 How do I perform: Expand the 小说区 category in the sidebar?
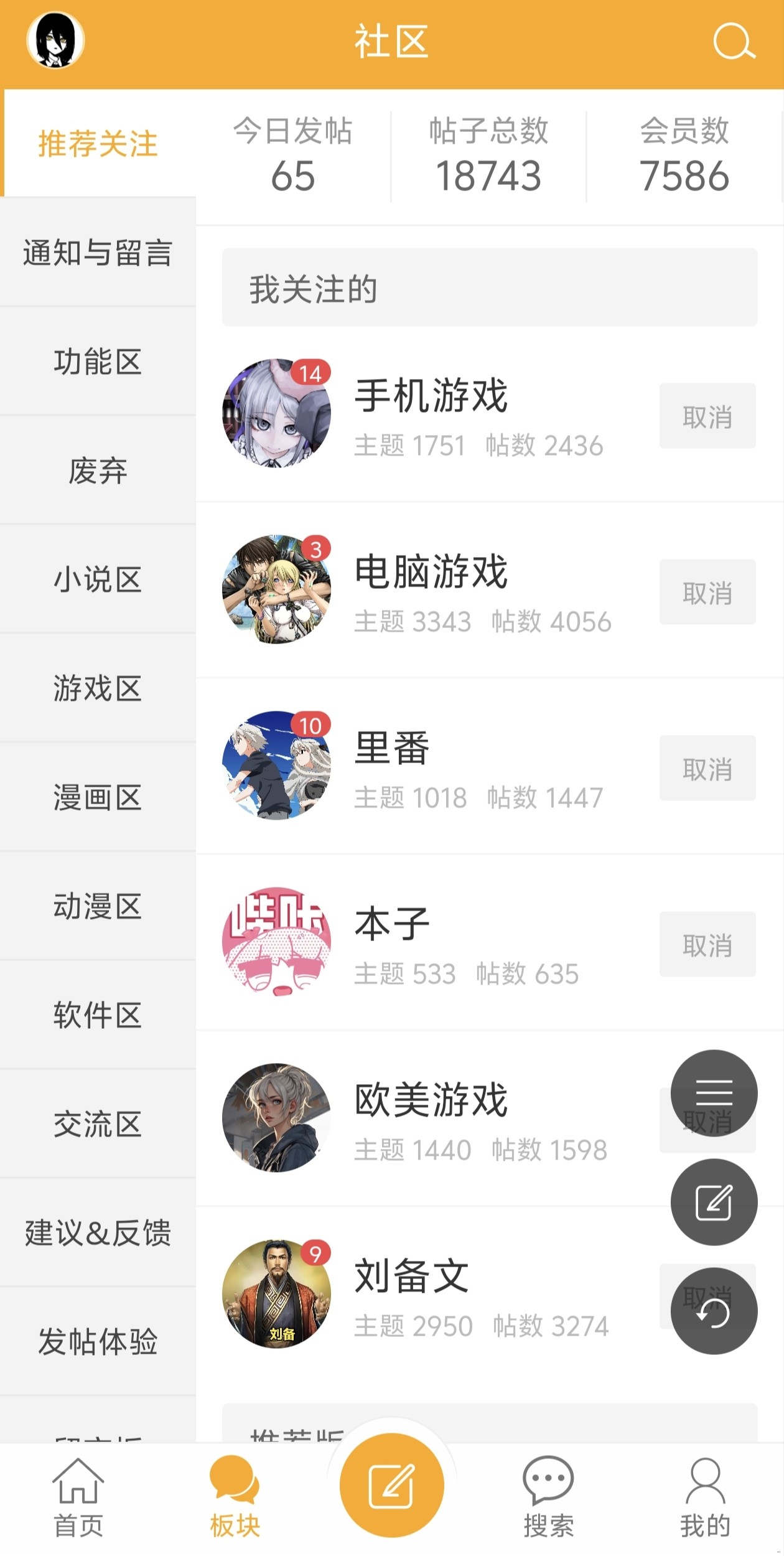pyautogui.click(x=97, y=581)
